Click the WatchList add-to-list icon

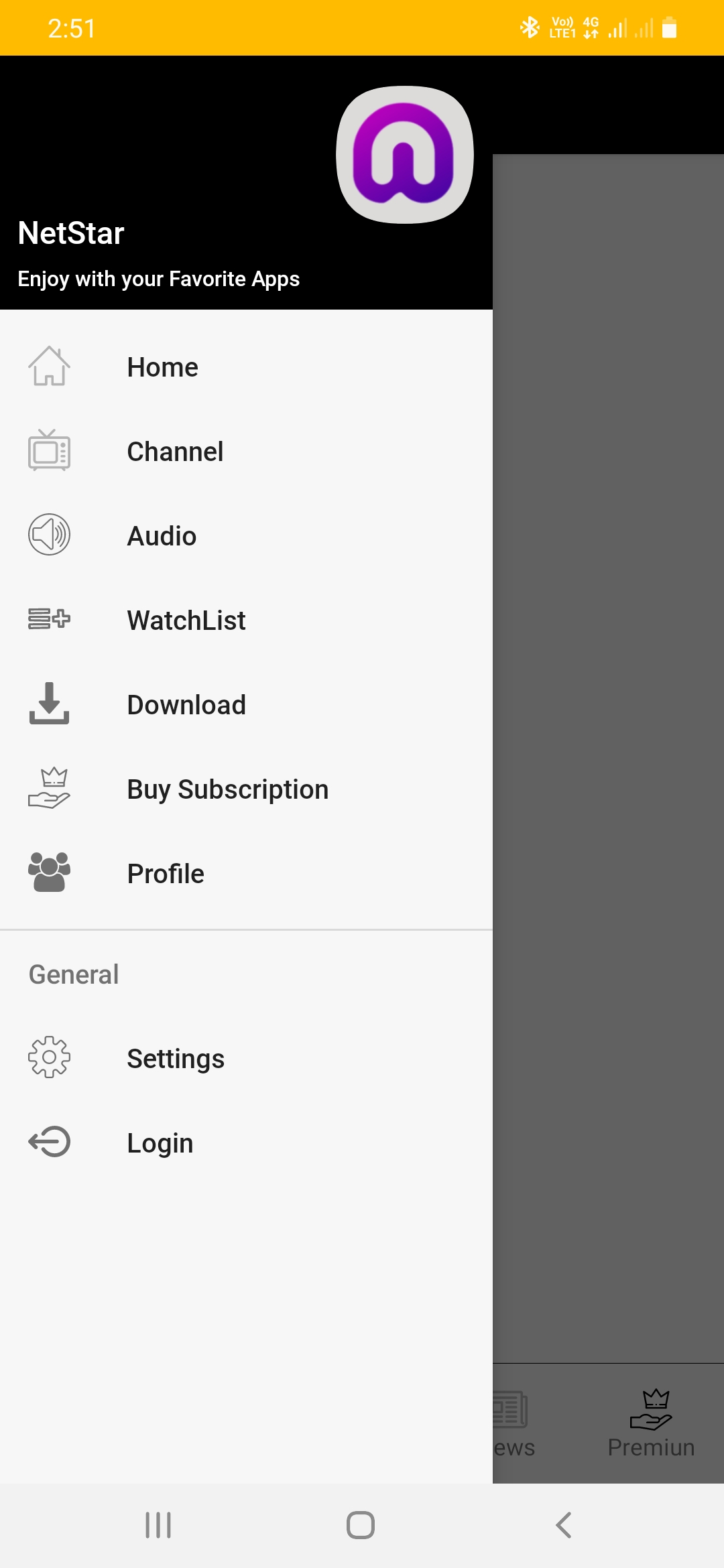(x=49, y=620)
